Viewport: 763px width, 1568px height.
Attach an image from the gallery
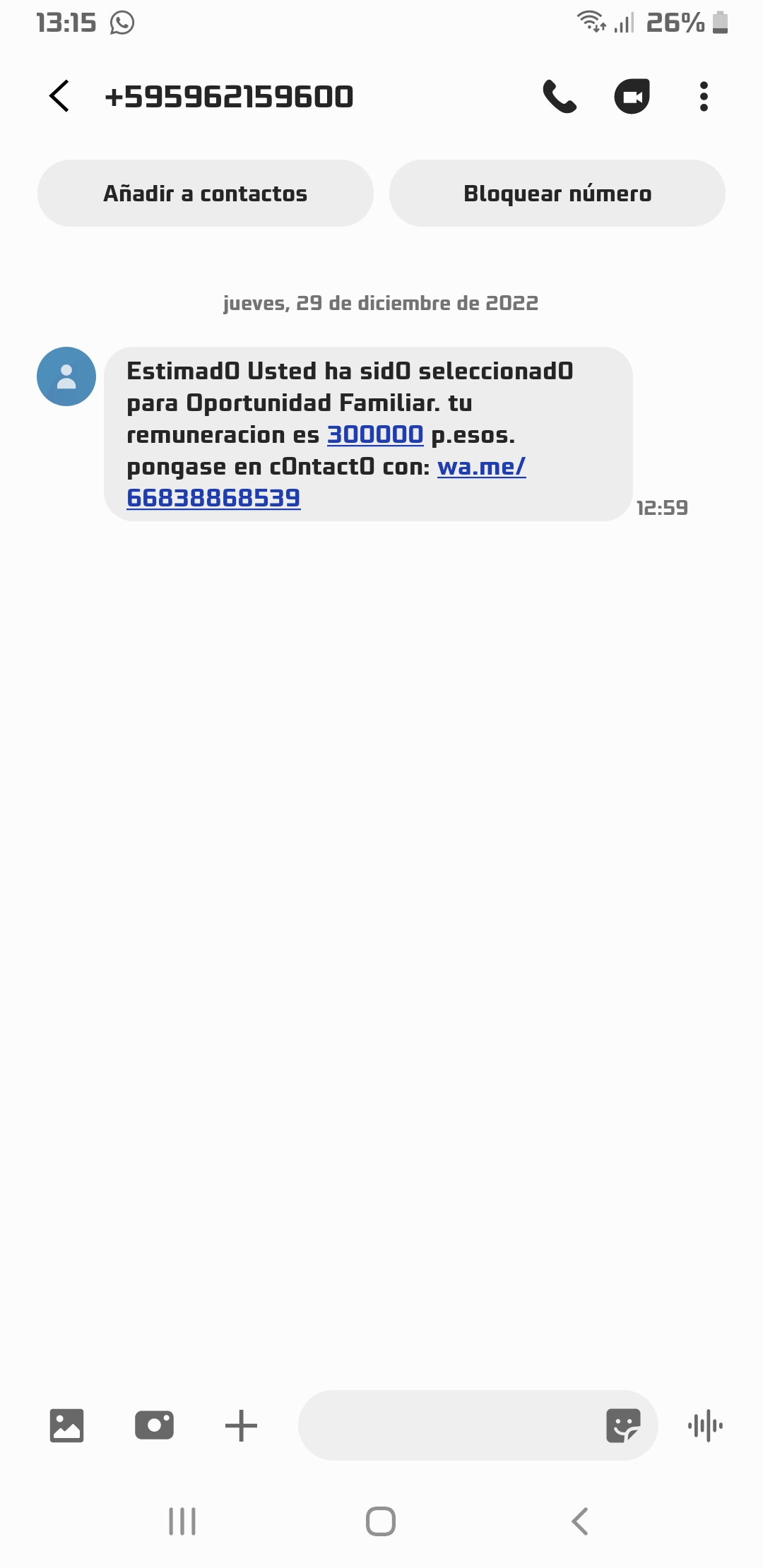[66, 1425]
